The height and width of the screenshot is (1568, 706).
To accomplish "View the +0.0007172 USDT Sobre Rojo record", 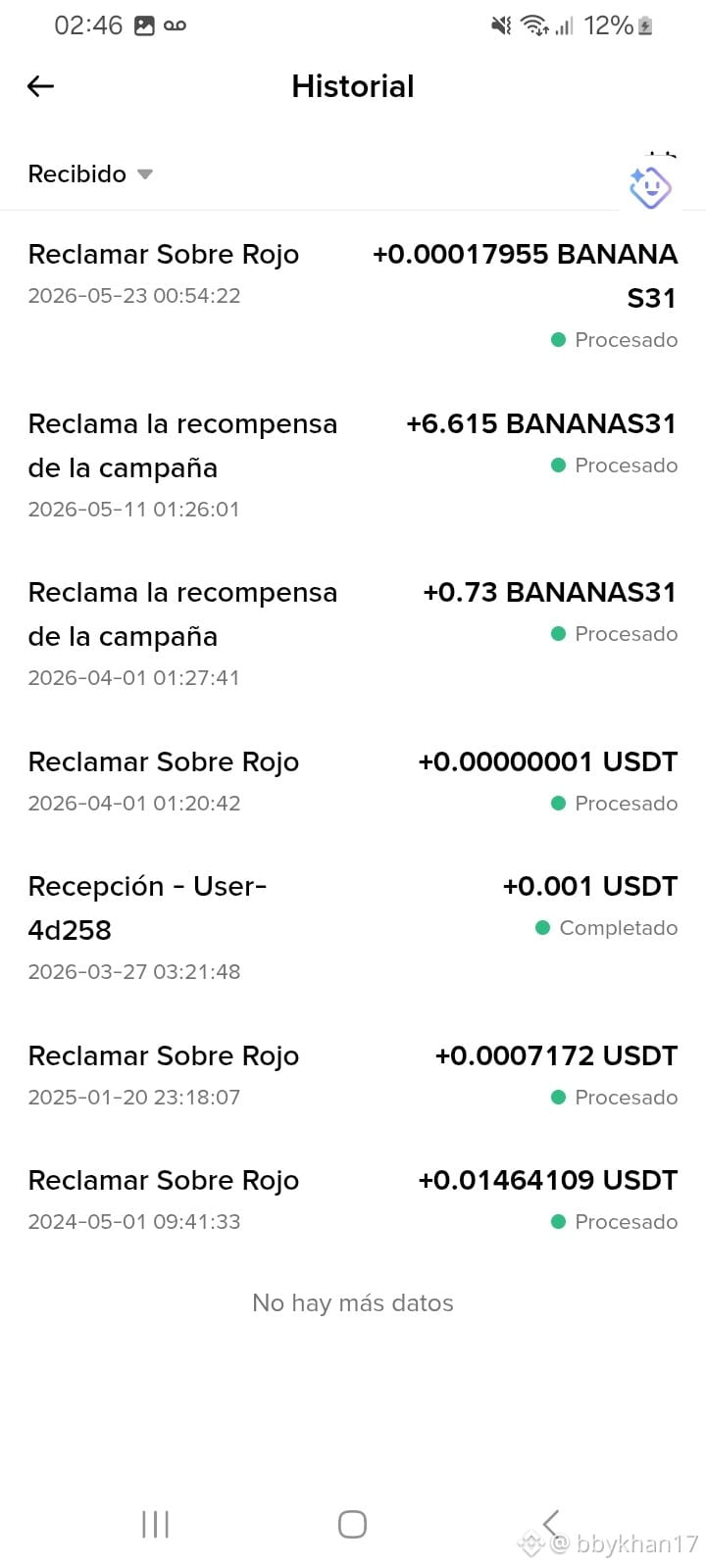I will pyautogui.click(x=353, y=1075).
